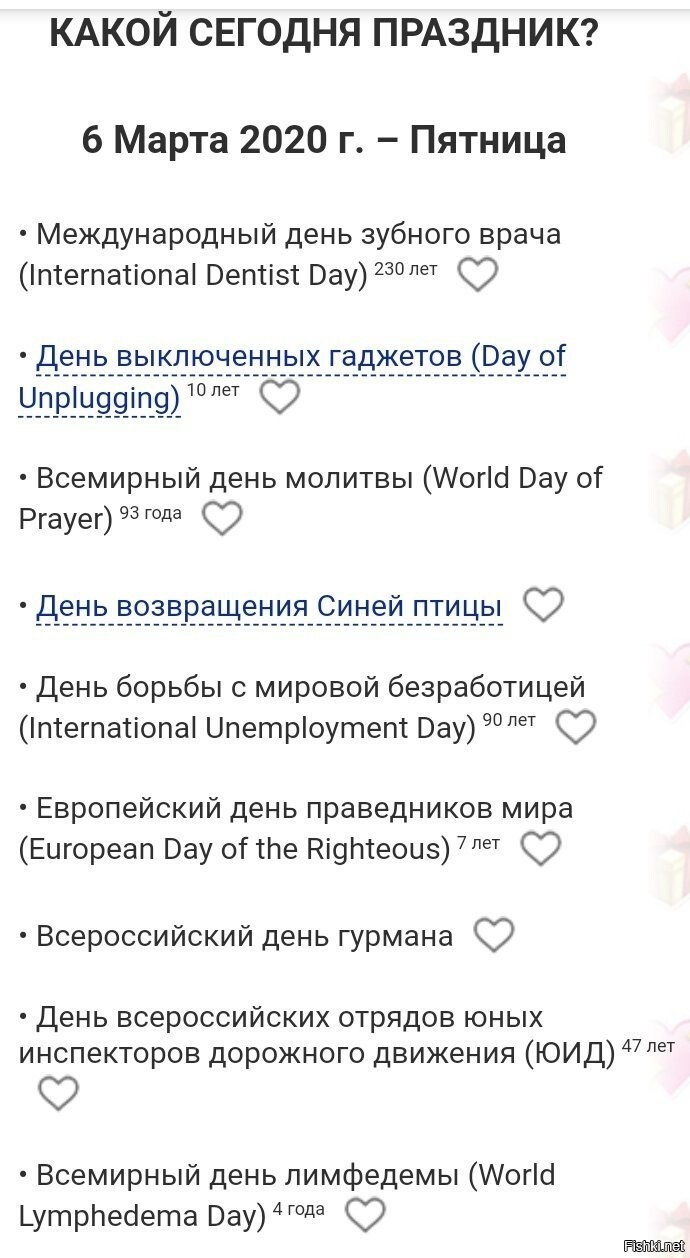Like World Lymphedema Day

pos(365,1215)
